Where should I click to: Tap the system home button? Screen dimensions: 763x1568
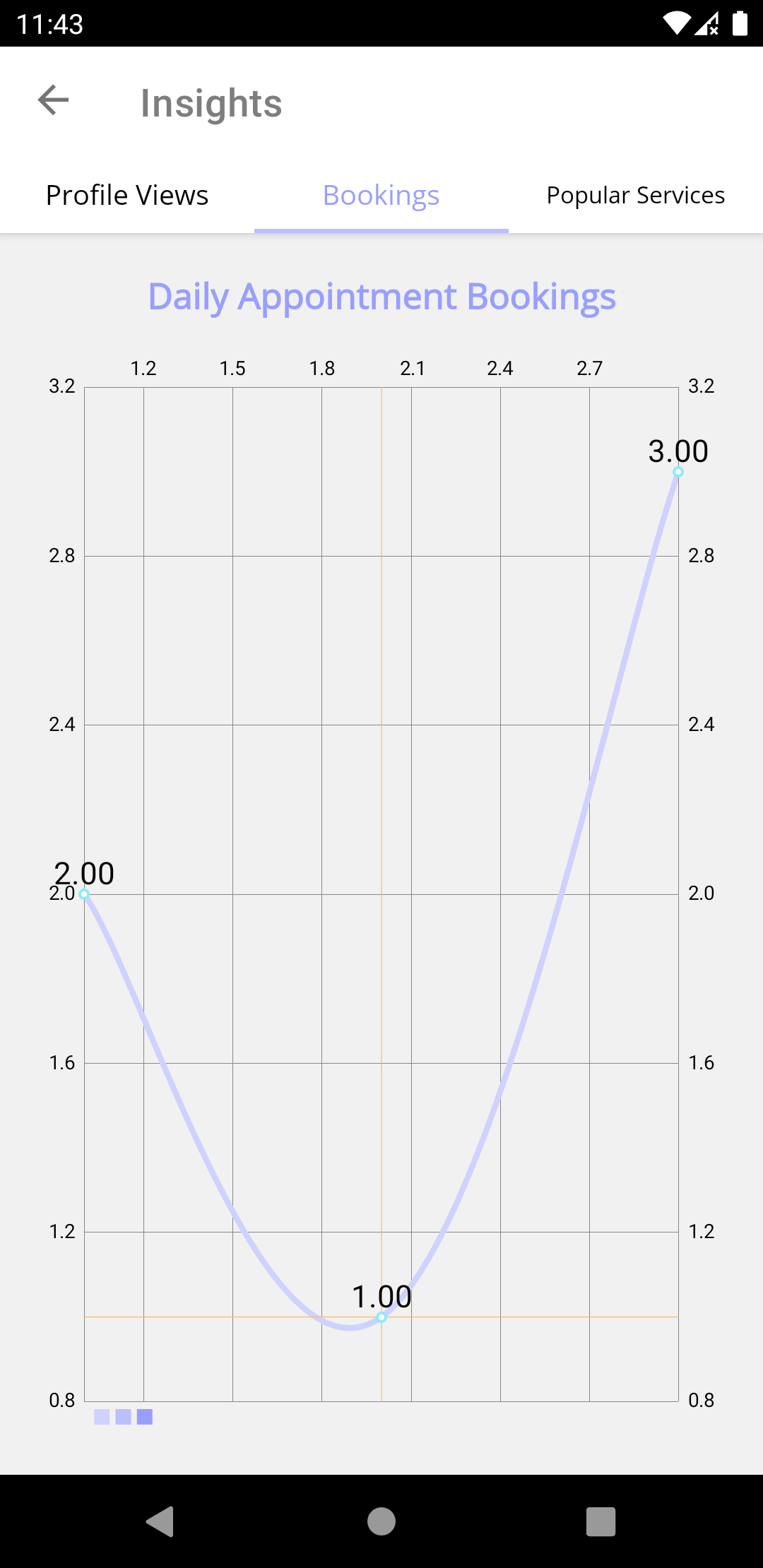pyautogui.click(x=381, y=1521)
